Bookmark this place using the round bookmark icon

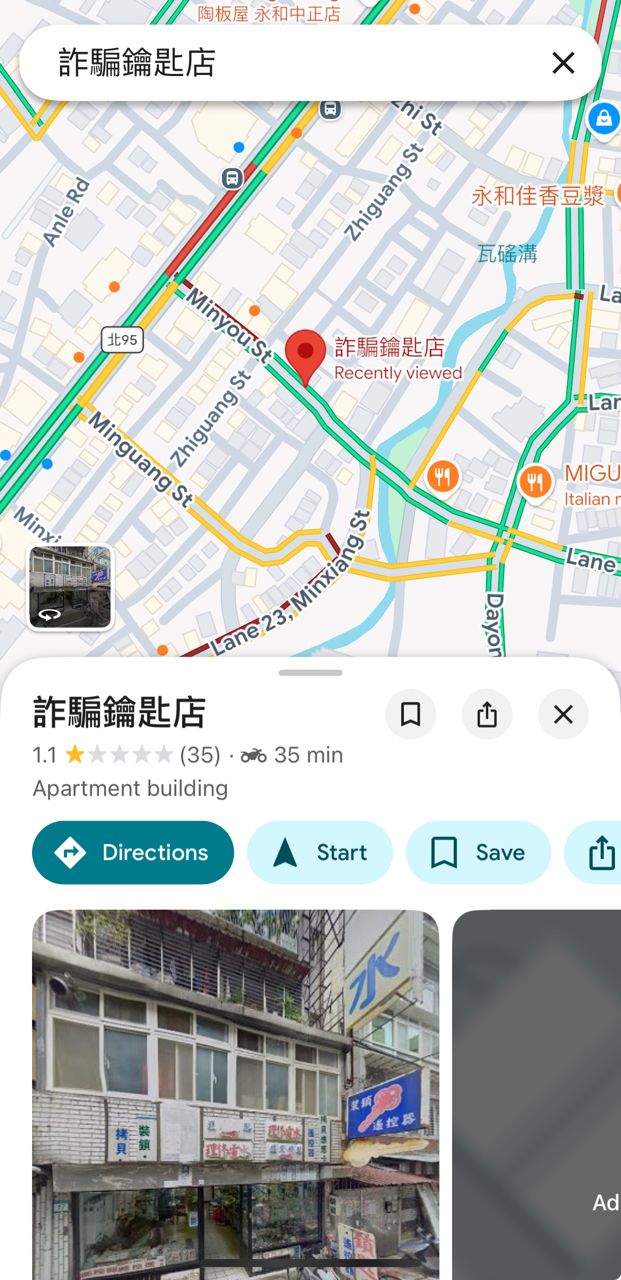pyautogui.click(x=410, y=714)
